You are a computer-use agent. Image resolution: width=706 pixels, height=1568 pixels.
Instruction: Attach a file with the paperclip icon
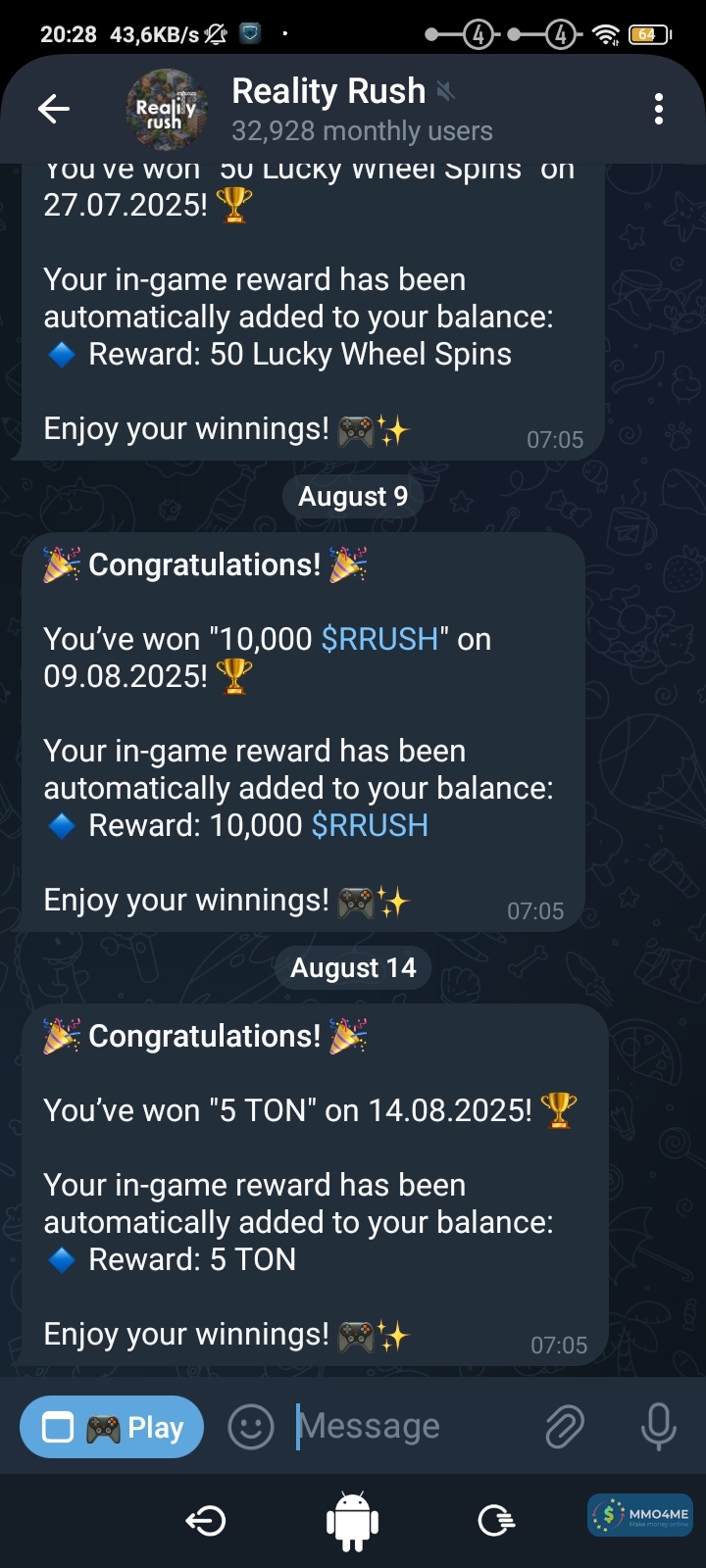pos(565,1427)
